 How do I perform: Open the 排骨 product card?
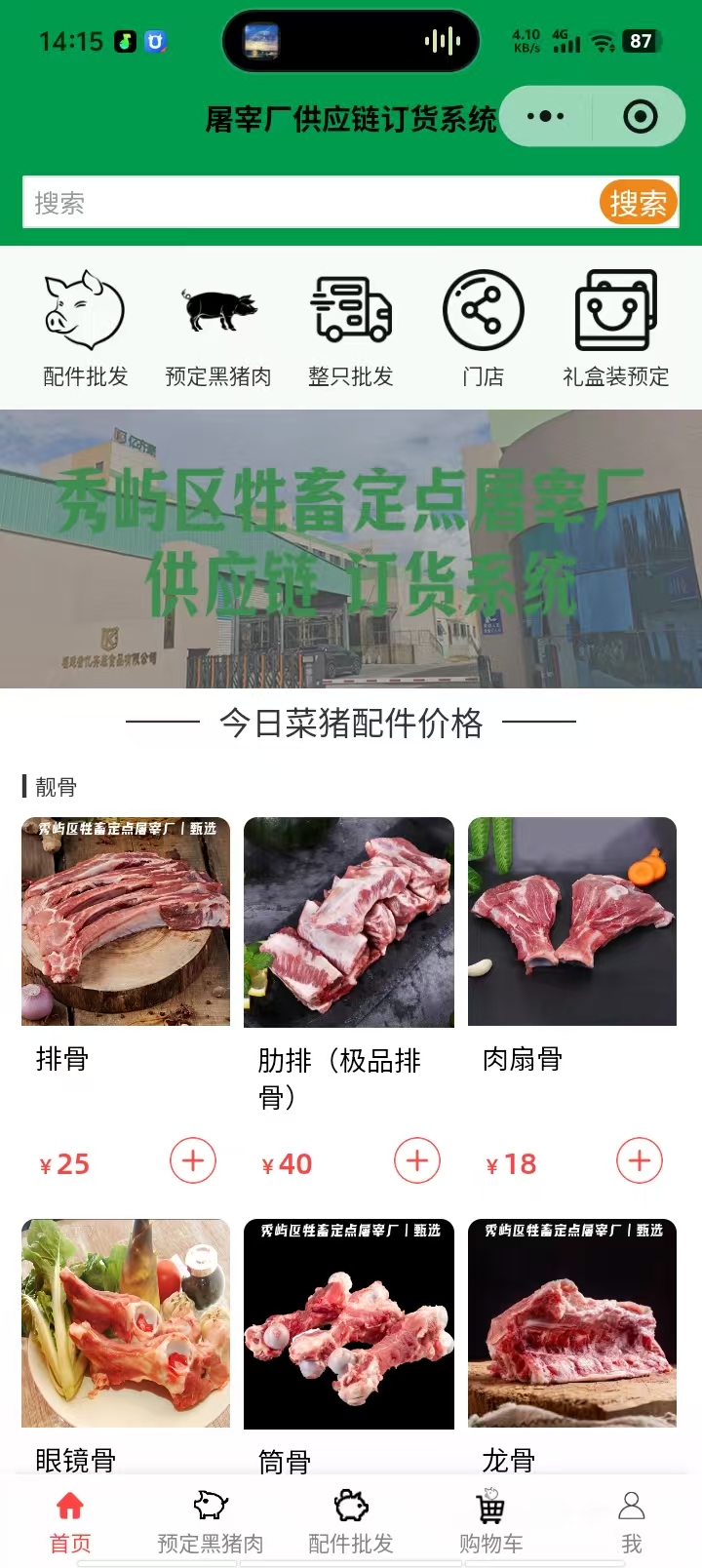126,921
